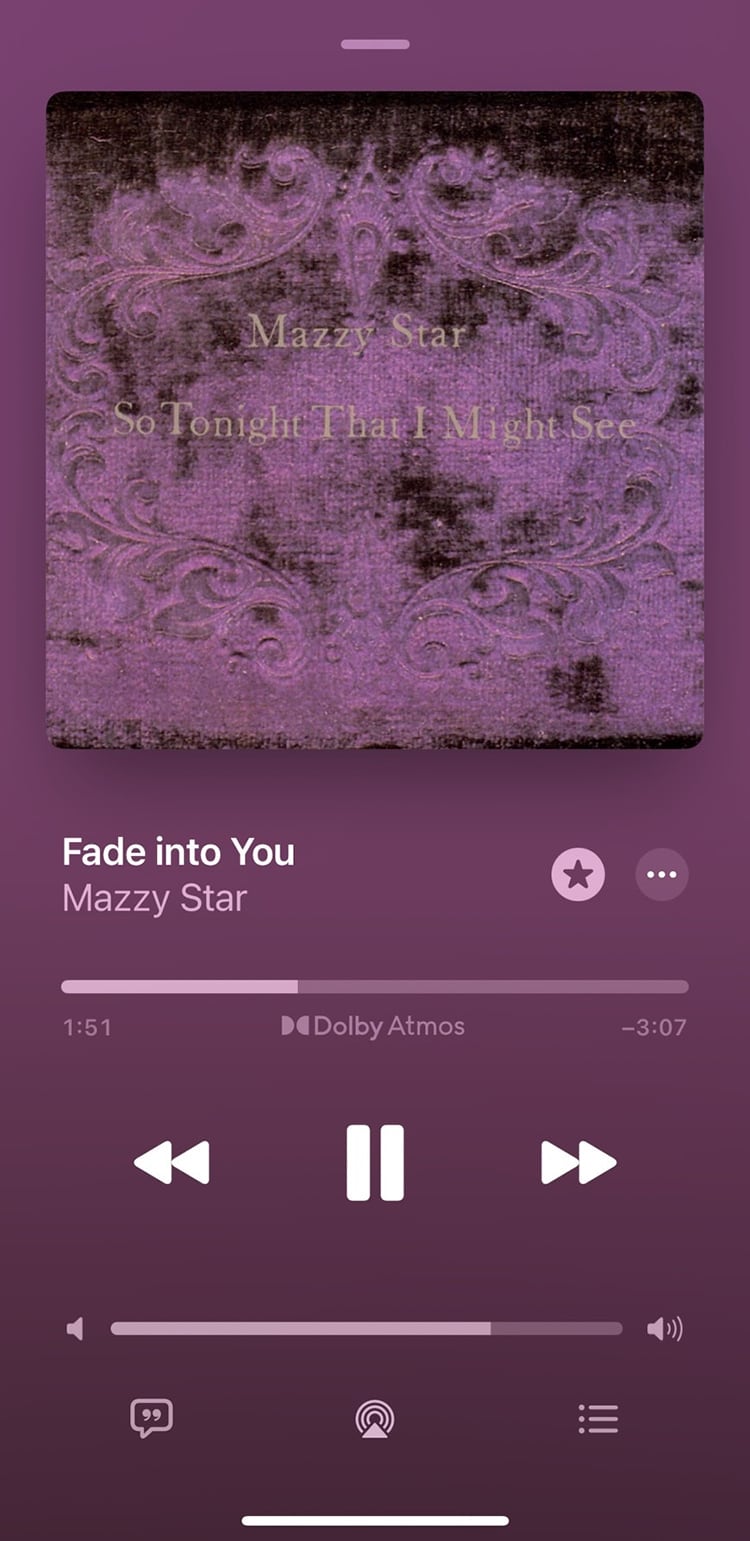Open the three-dot more options menu
Viewport: 750px width, 1541px height.
tap(662, 876)
